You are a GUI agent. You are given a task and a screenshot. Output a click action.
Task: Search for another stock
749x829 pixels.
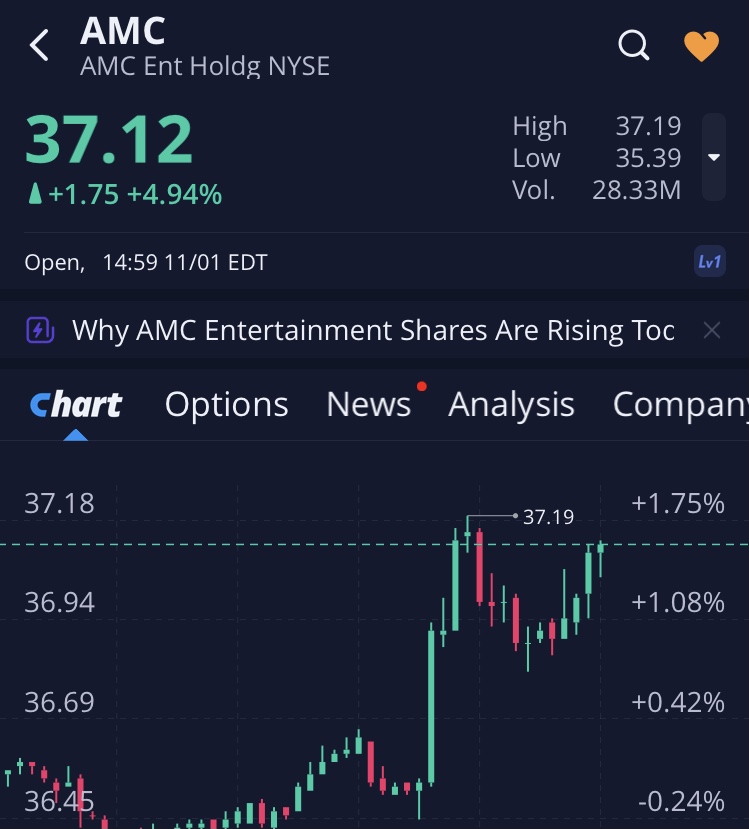[x=634, y=45]
